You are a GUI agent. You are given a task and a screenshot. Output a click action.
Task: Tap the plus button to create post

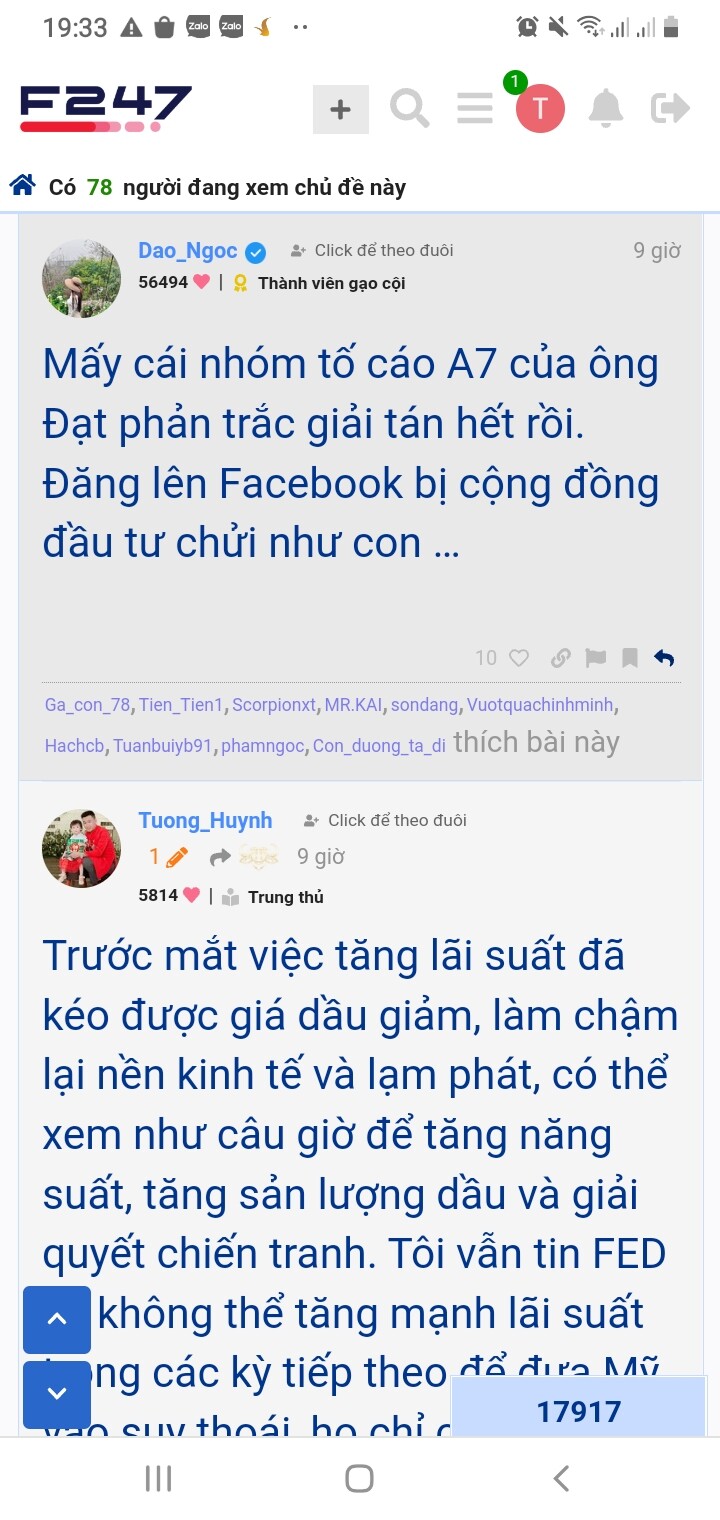point(340,109)
